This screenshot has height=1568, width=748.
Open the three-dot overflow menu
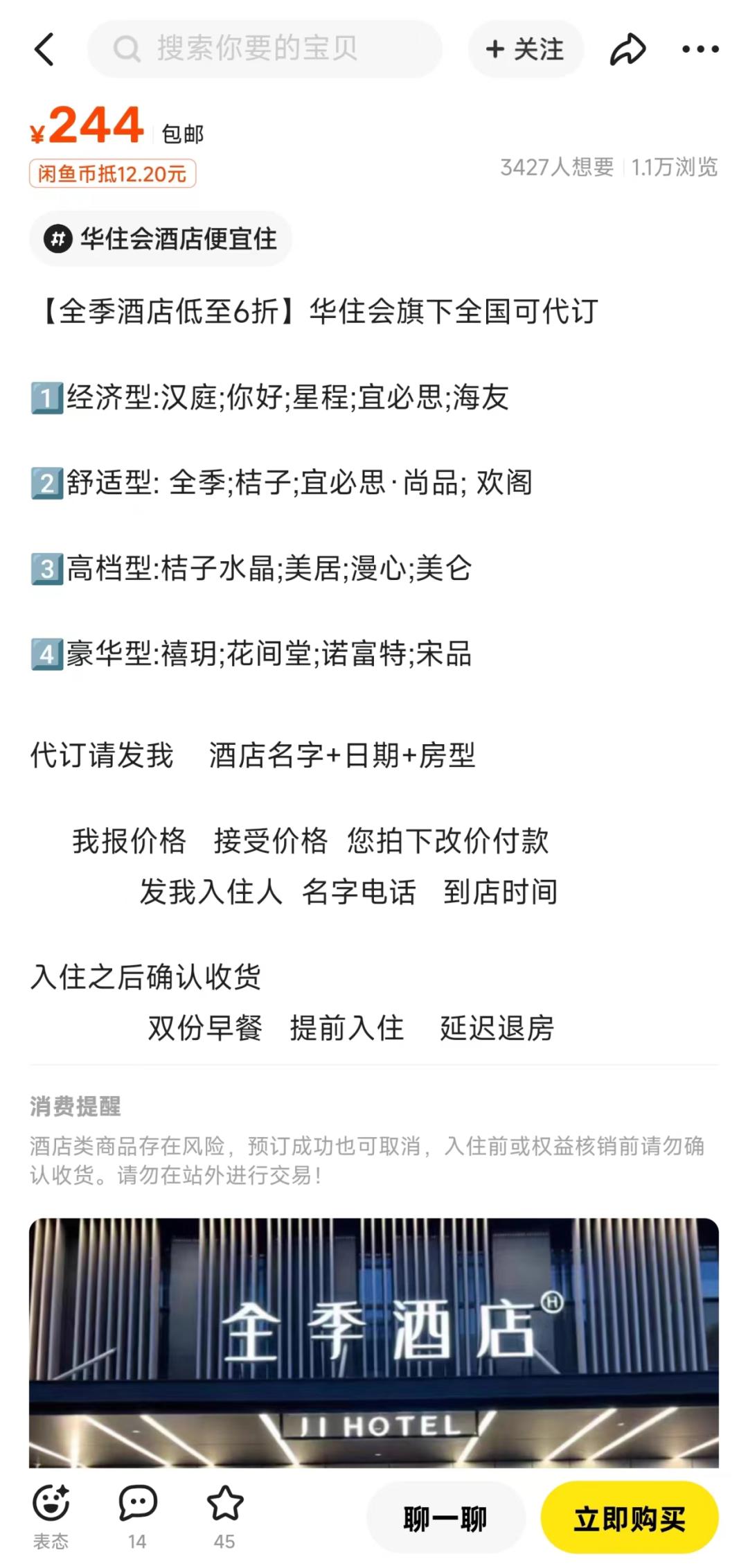pyautogui.click(x=700, y=49)
